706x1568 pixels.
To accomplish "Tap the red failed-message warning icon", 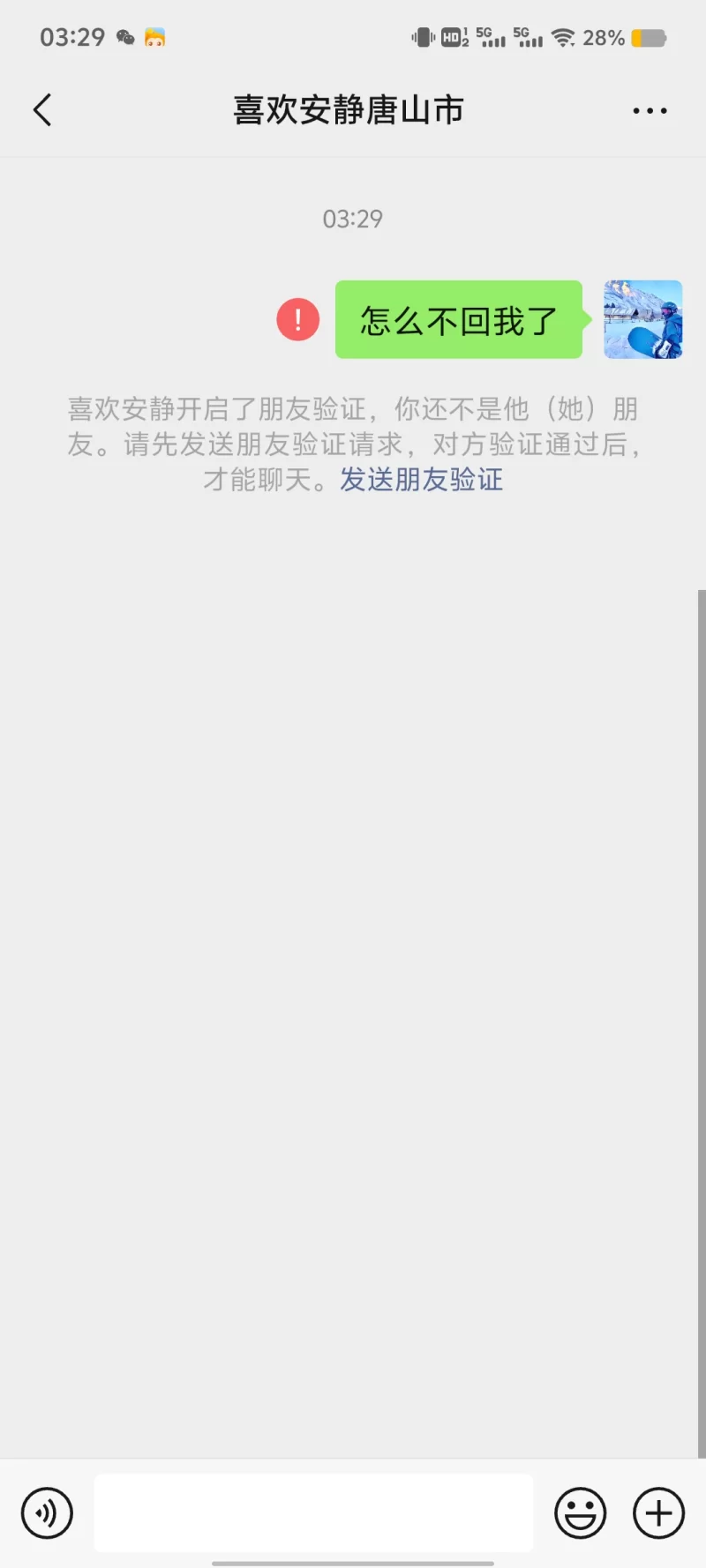I will click(298, 319).
